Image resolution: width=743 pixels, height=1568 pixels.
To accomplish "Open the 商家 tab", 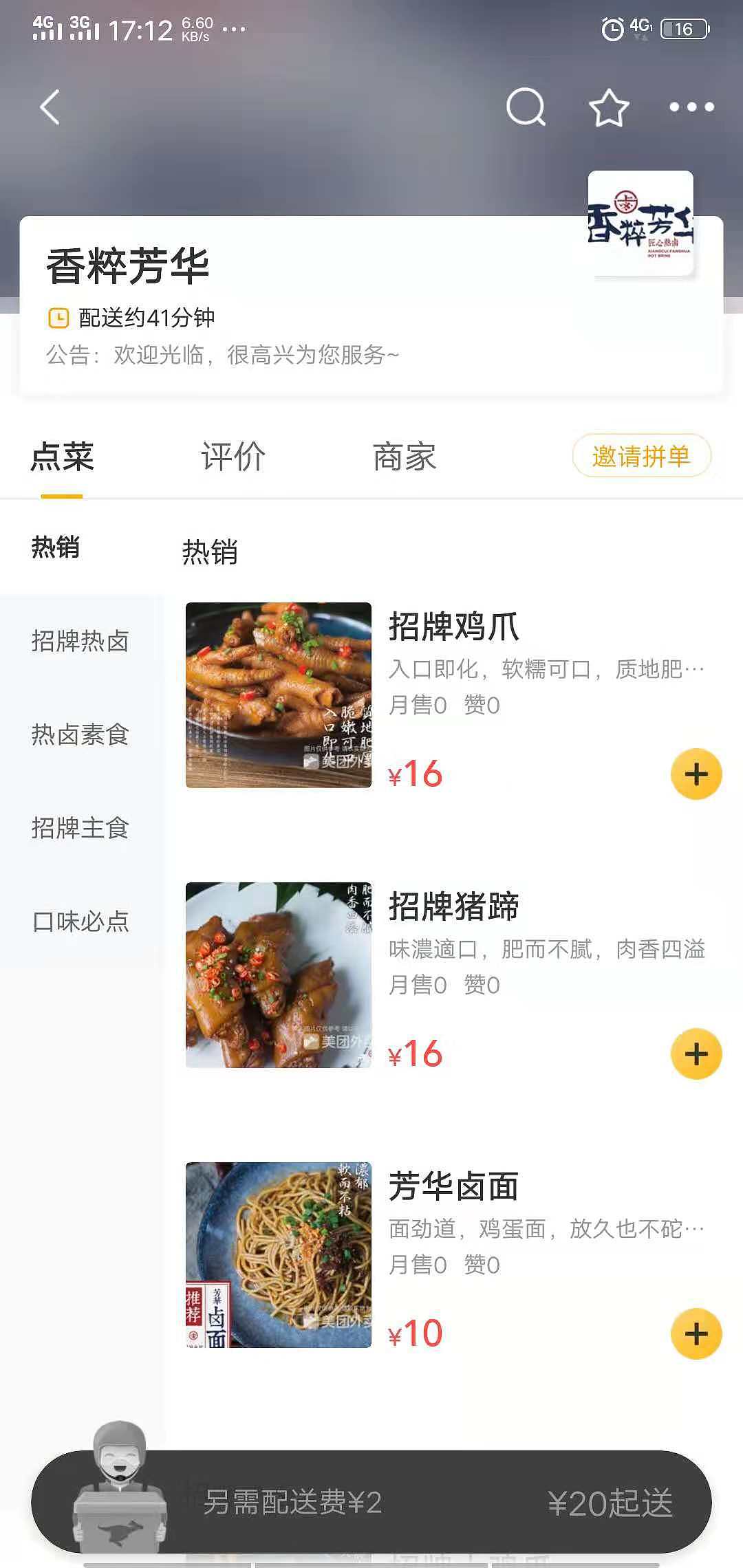I will click(x=403, y=455).
